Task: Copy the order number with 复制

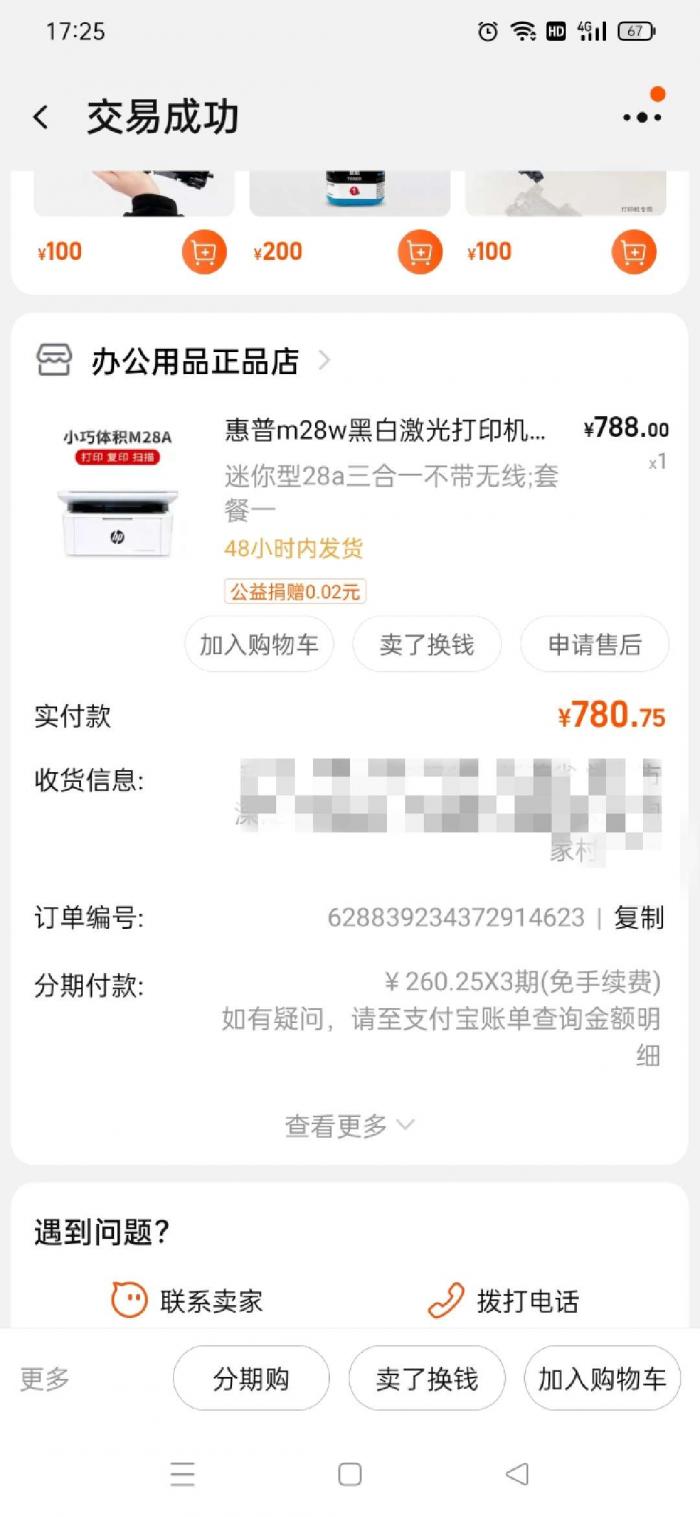Action: point(639,917)
